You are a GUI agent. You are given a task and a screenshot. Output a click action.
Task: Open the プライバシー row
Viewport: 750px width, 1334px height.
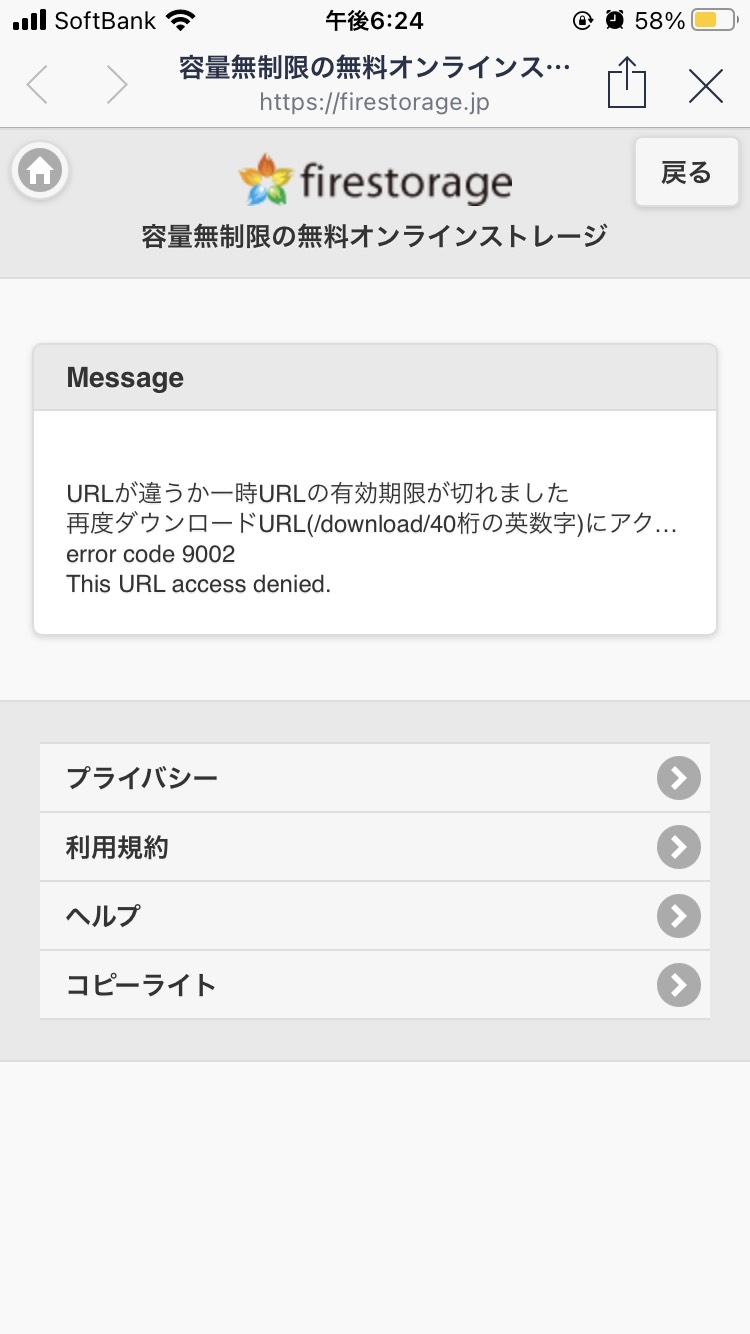tap(375, 778)
